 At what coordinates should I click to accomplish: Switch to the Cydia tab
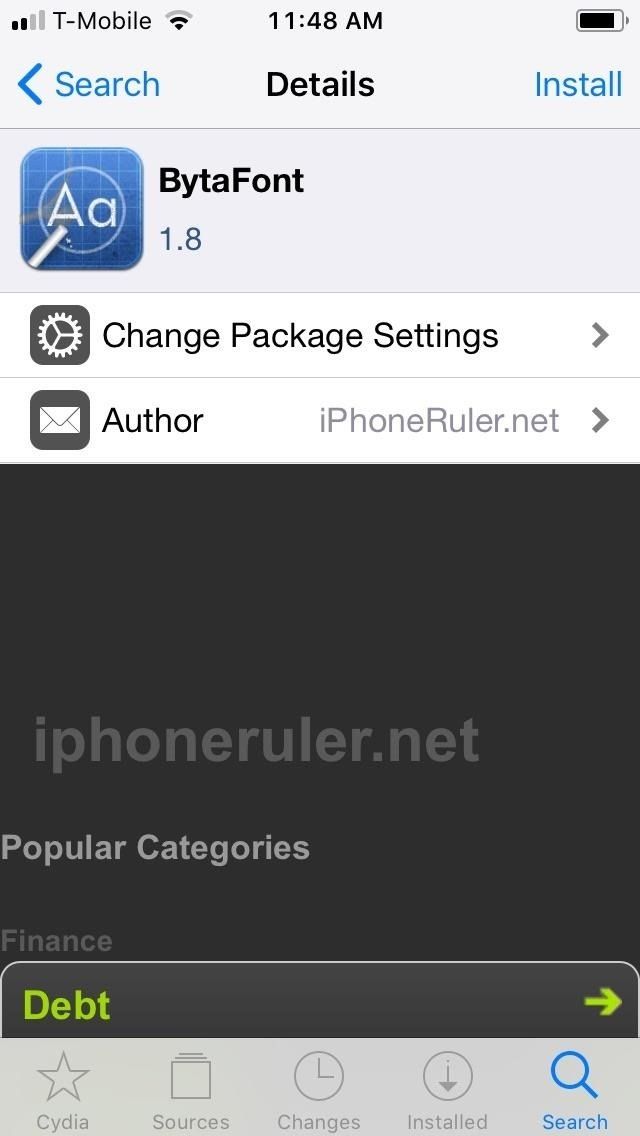[63, 1090]
